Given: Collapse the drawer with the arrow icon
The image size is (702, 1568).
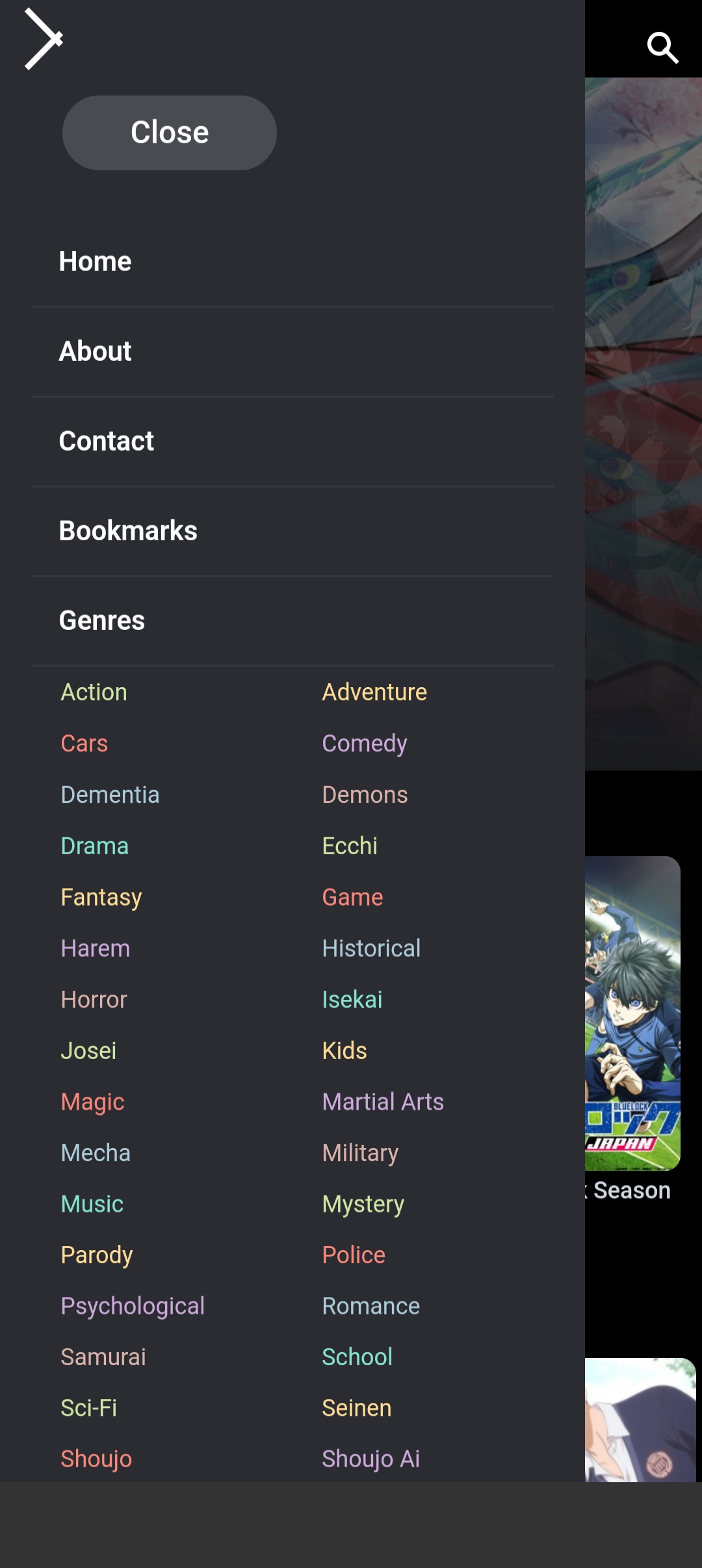Looking at the screenshot, I should click(43, 39).
